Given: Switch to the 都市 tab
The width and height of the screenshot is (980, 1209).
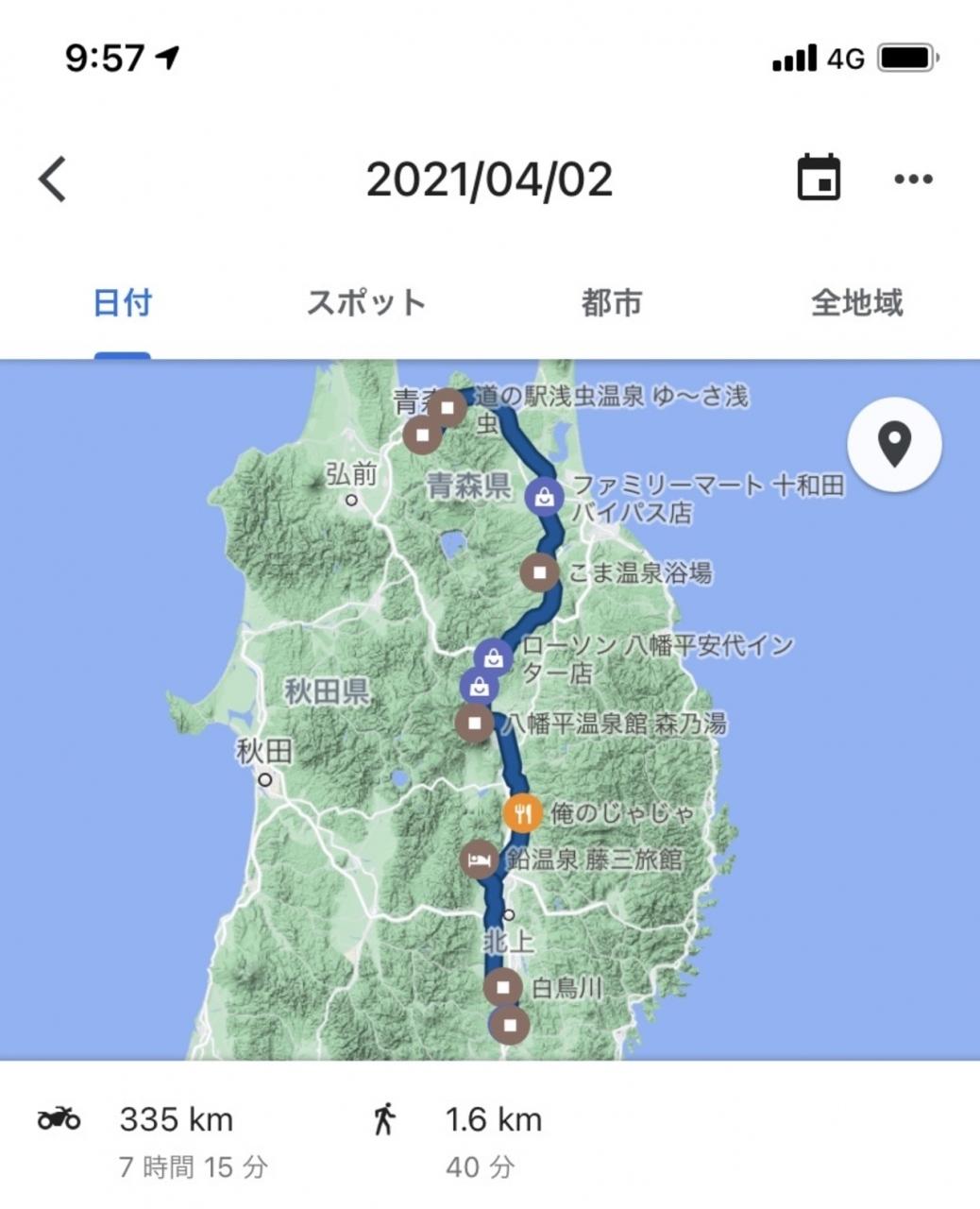Looking at the screenshot, I should pyautogui.click(x=612, y=303).
